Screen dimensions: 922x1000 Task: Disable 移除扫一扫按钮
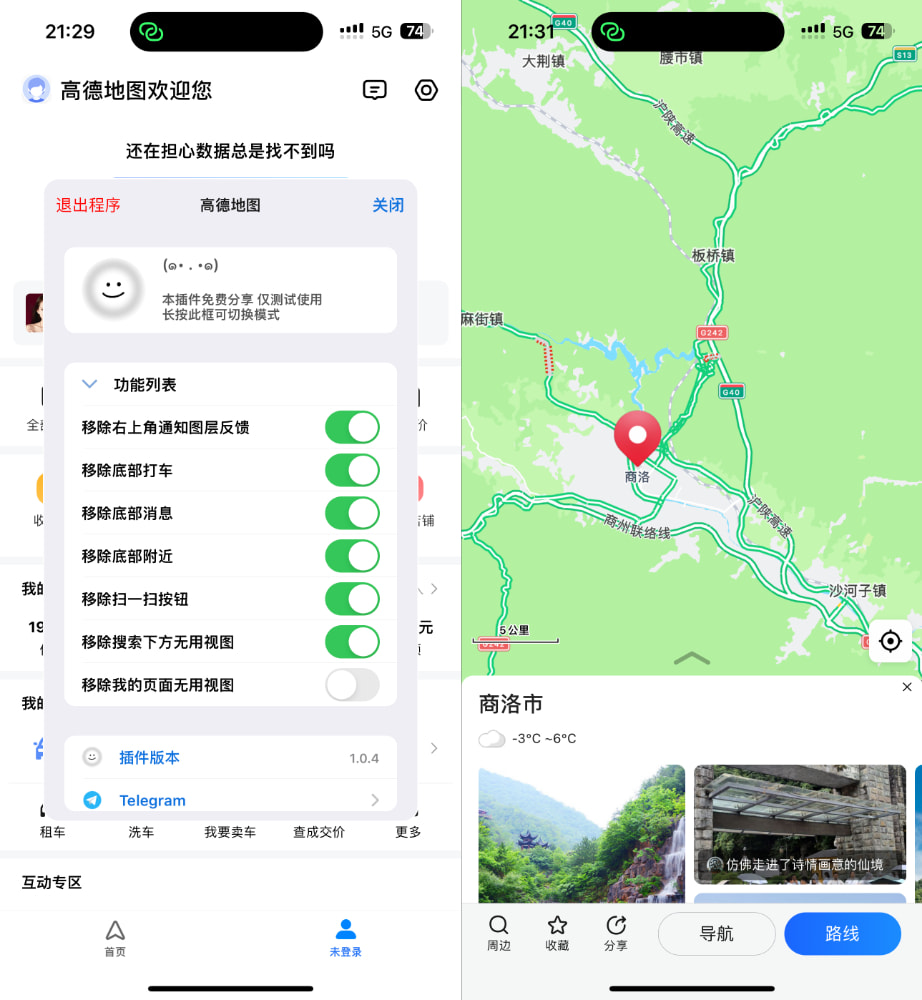[x=352, y=599]
